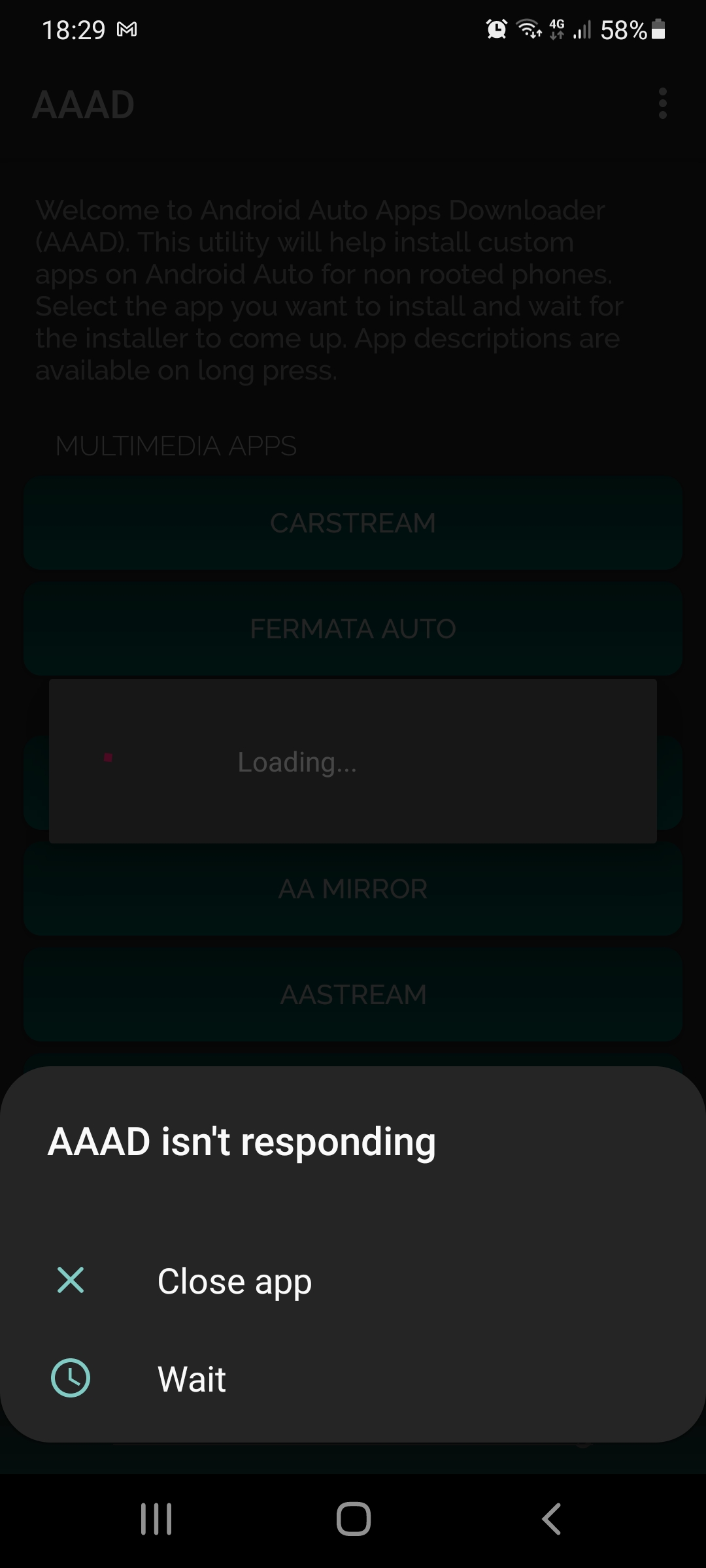Select the AASTREAM app entry
Viewport: 706px width, 1568px height.
(352, 994)
